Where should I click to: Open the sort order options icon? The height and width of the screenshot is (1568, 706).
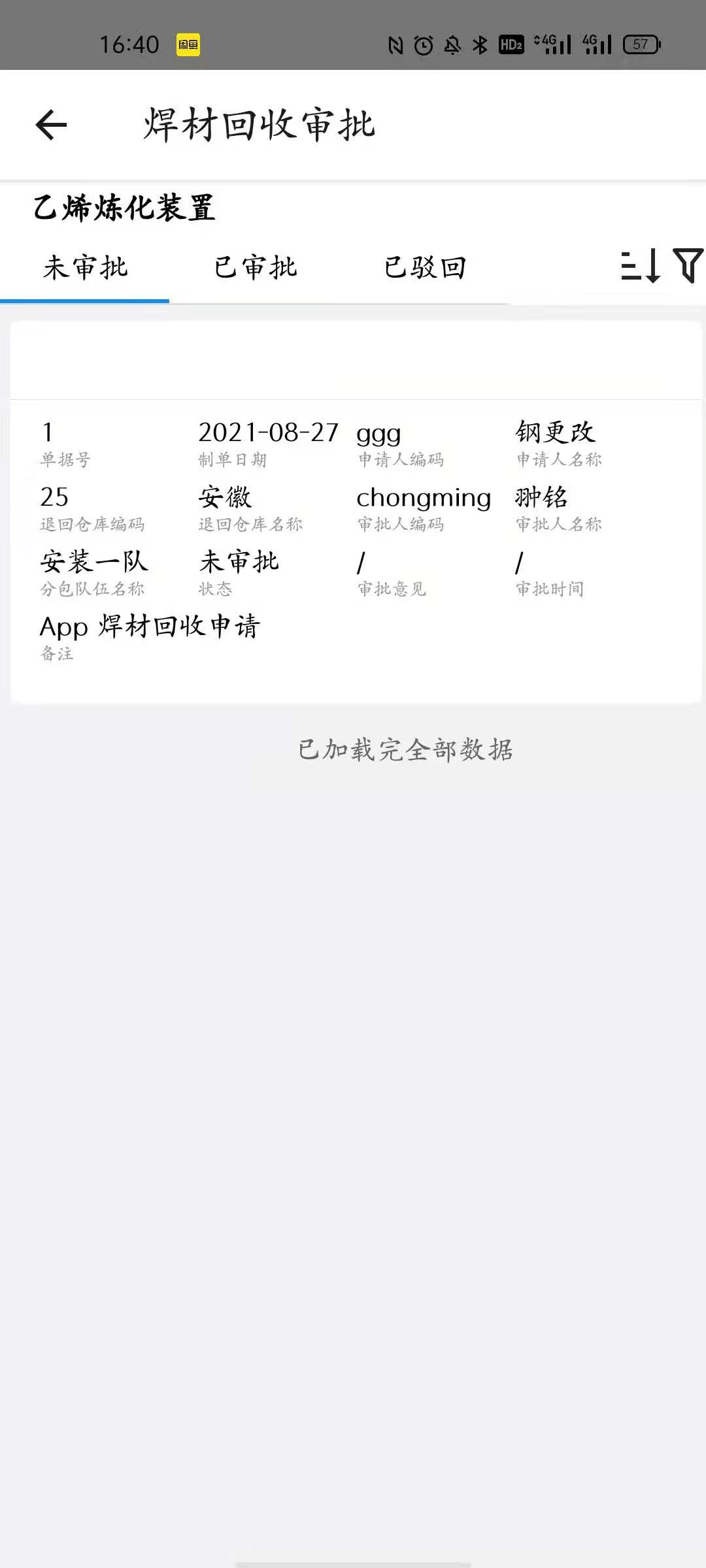(x=639, y=267)
